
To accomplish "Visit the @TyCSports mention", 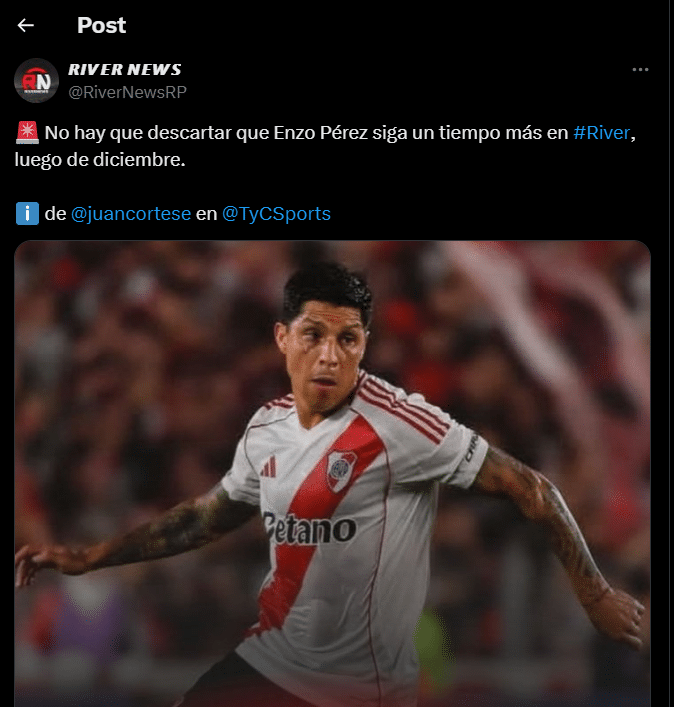I will point(276,213).
